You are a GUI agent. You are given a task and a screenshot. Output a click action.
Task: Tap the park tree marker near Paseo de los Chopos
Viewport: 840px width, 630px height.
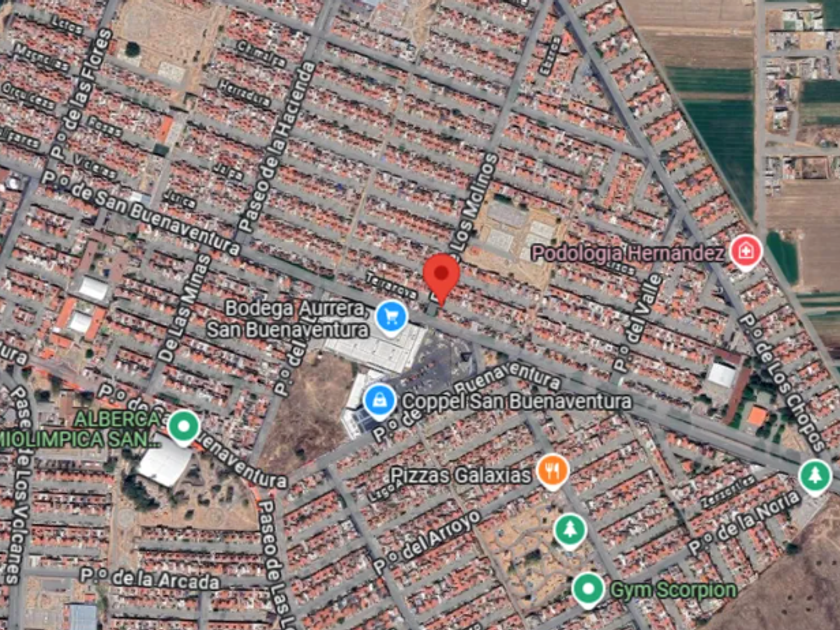pos(816,476)
